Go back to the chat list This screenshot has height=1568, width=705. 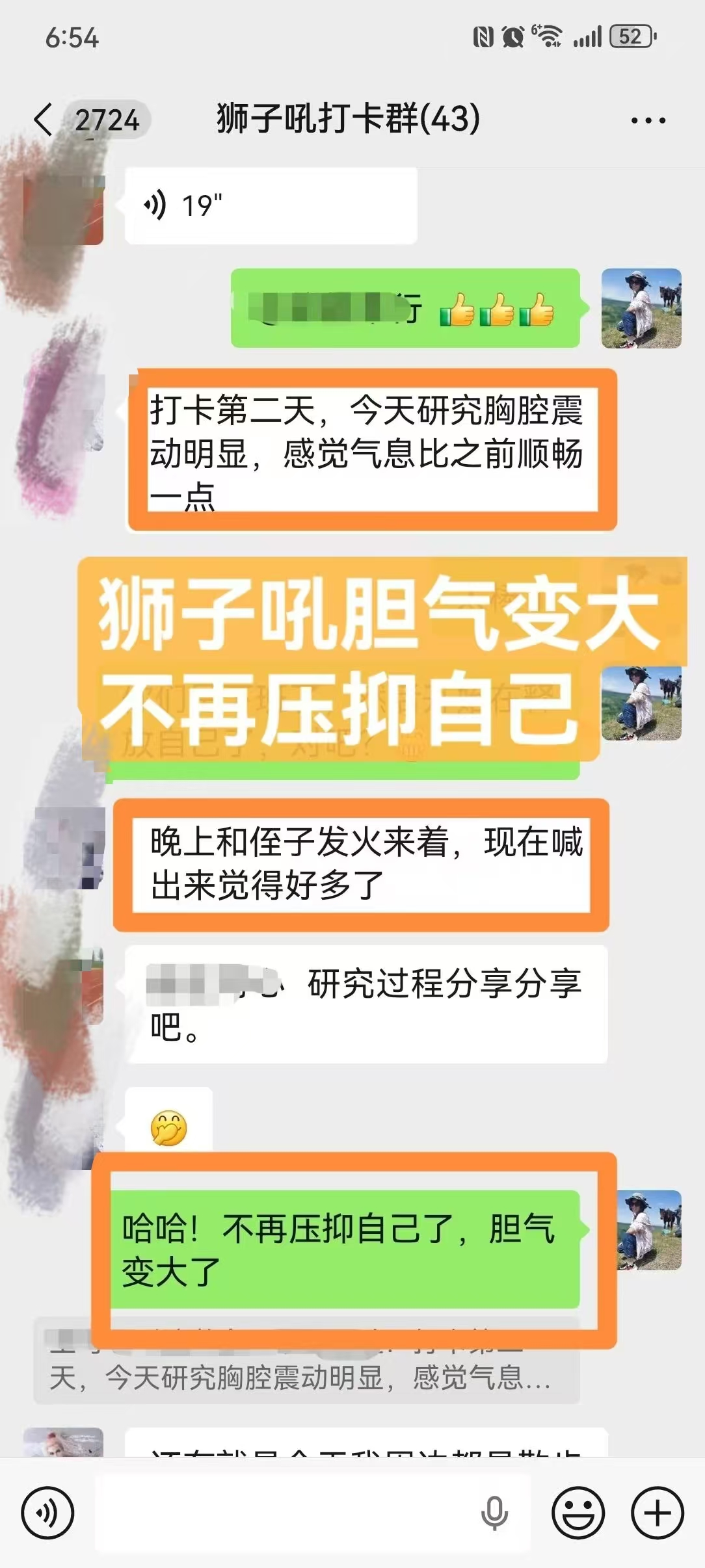[43, 120]
